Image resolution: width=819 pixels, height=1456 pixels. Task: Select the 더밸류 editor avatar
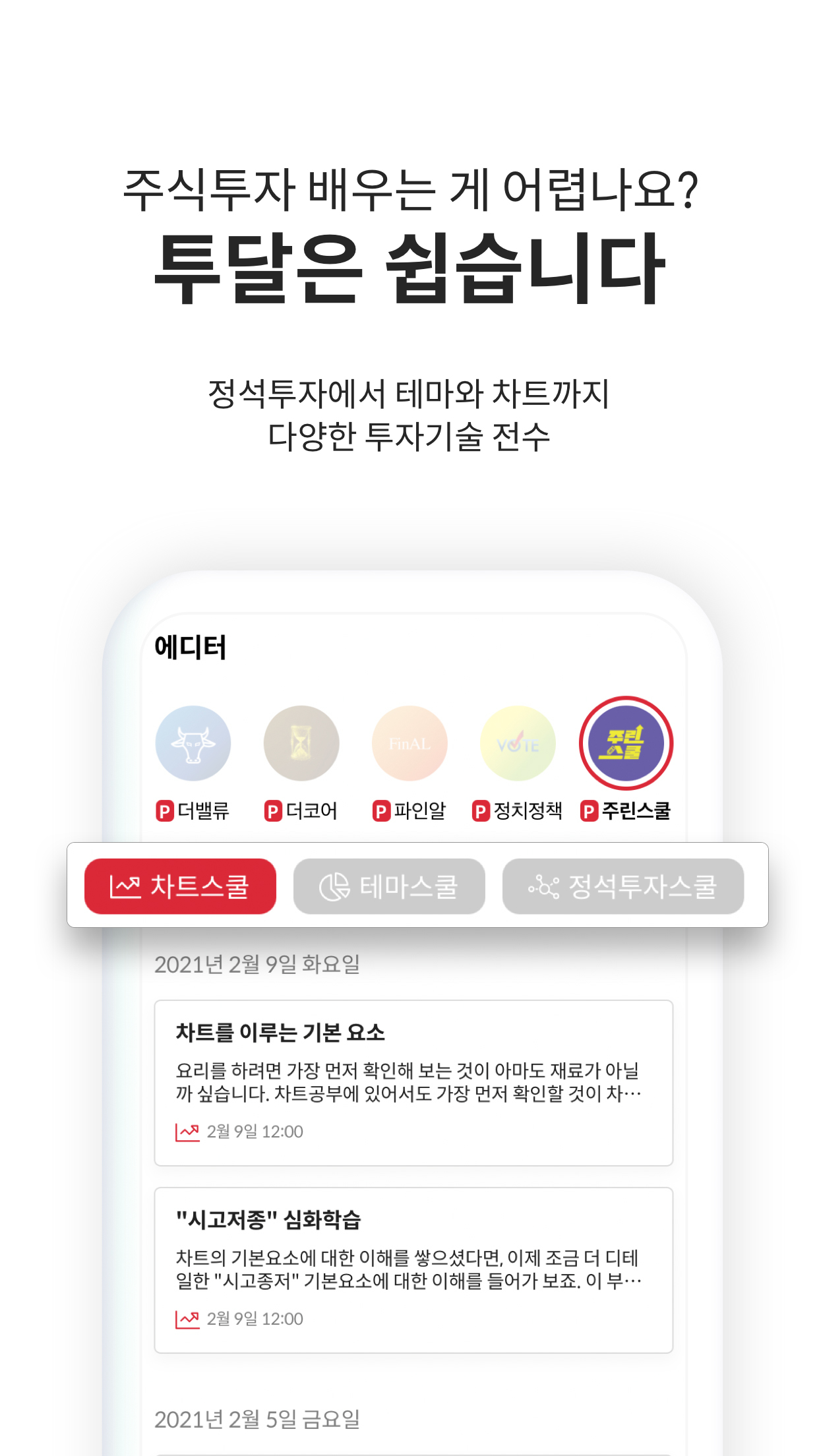tap(193, 743)
